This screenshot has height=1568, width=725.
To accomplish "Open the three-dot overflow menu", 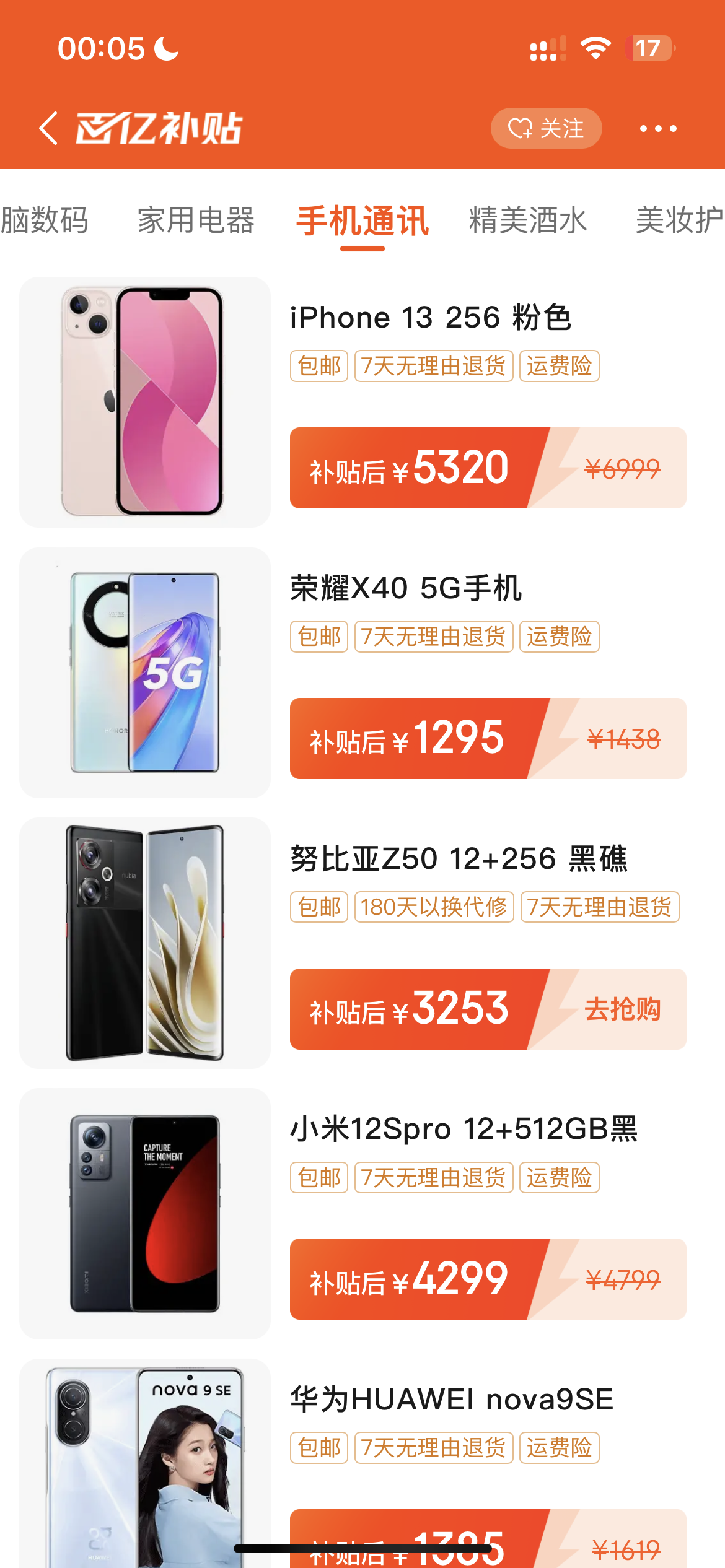I will click(657, 128).
